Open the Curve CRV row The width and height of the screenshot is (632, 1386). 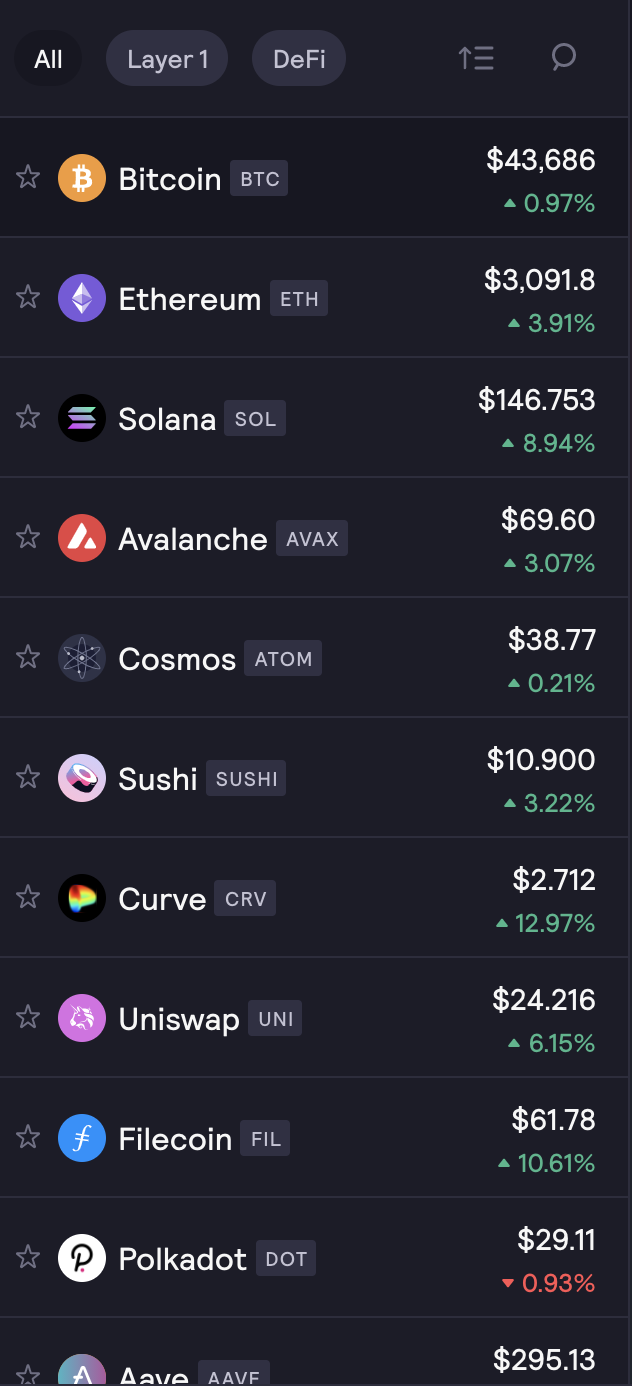click(316, 898)
